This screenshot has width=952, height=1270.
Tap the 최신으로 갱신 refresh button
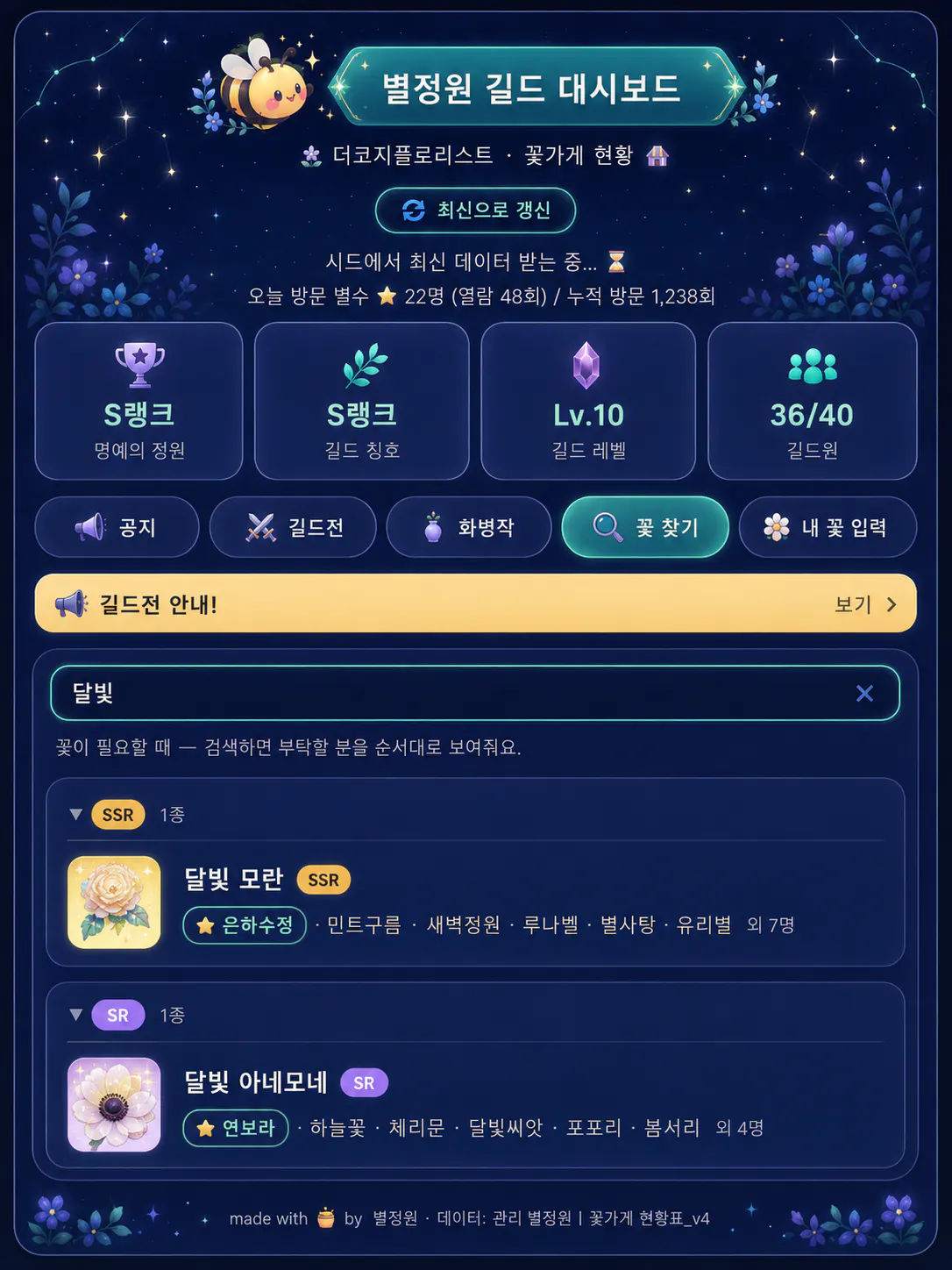[475, 210]
